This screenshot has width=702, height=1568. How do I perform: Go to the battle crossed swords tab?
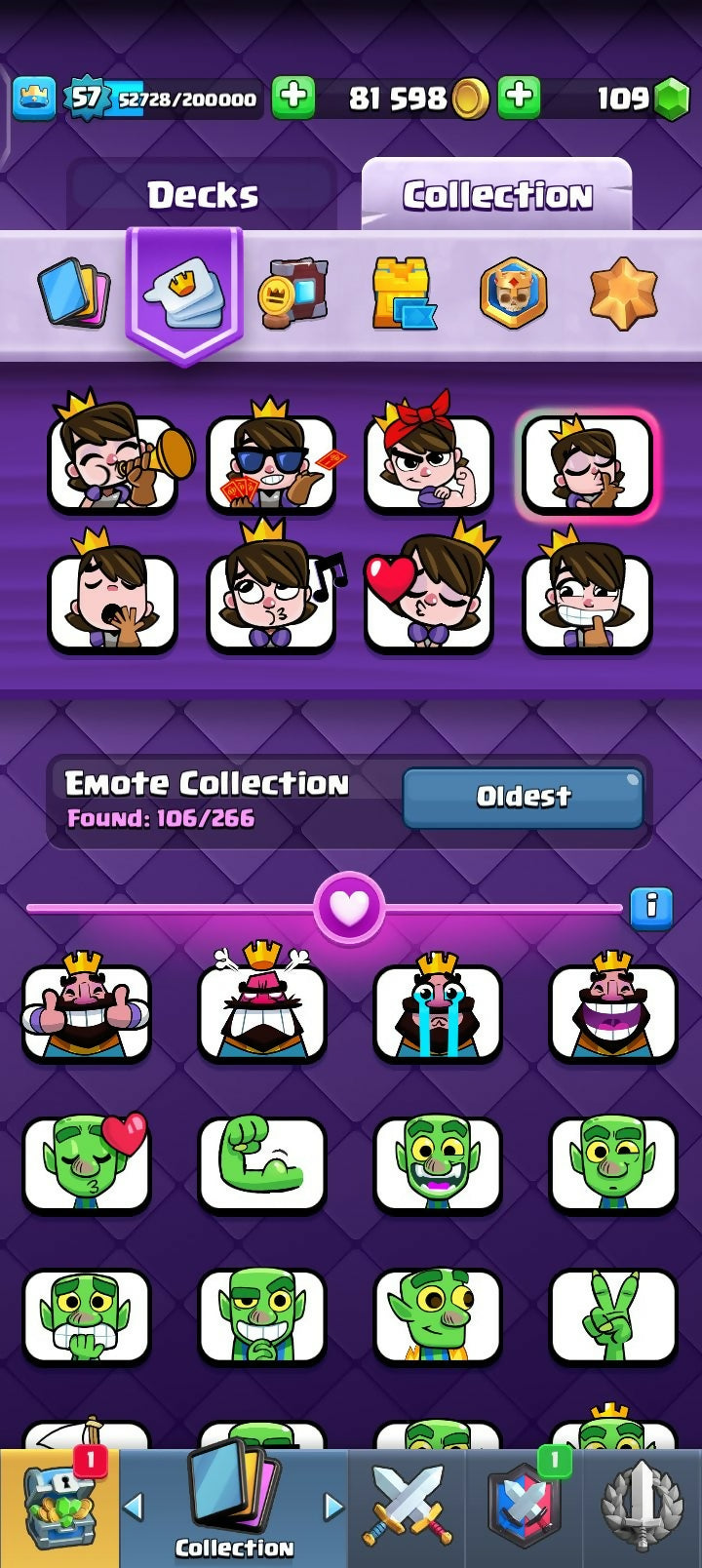[407, 1507]
